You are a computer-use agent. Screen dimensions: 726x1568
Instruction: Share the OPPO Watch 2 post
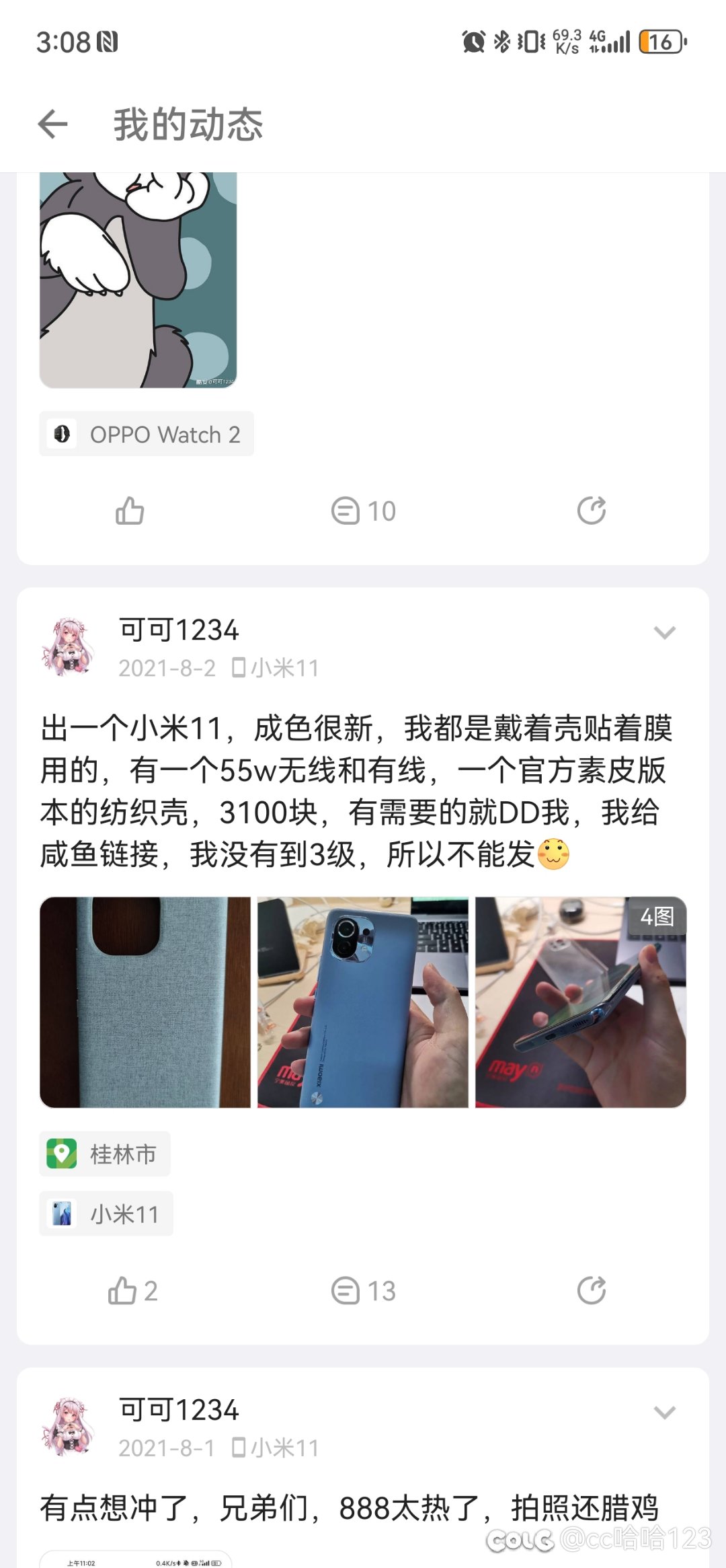pyautogui.click(x=592, y=511)
